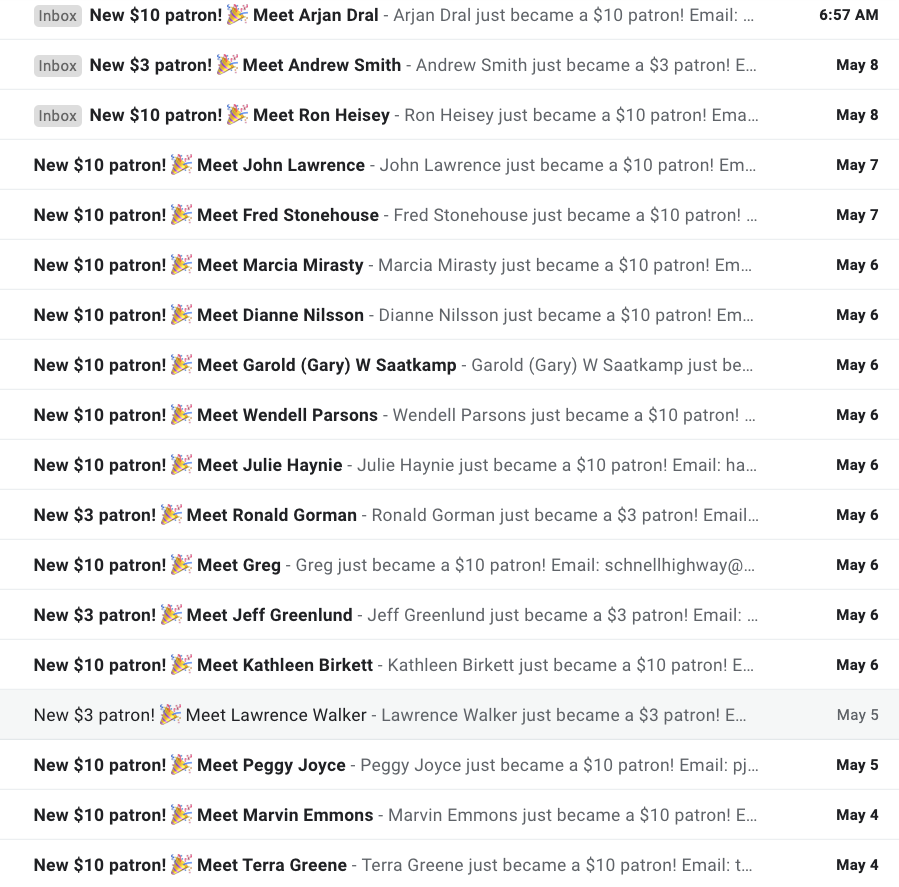View Dianne Nilsson's patron notification
This screenshot has width=899, height=887.
tap(400, 315)
